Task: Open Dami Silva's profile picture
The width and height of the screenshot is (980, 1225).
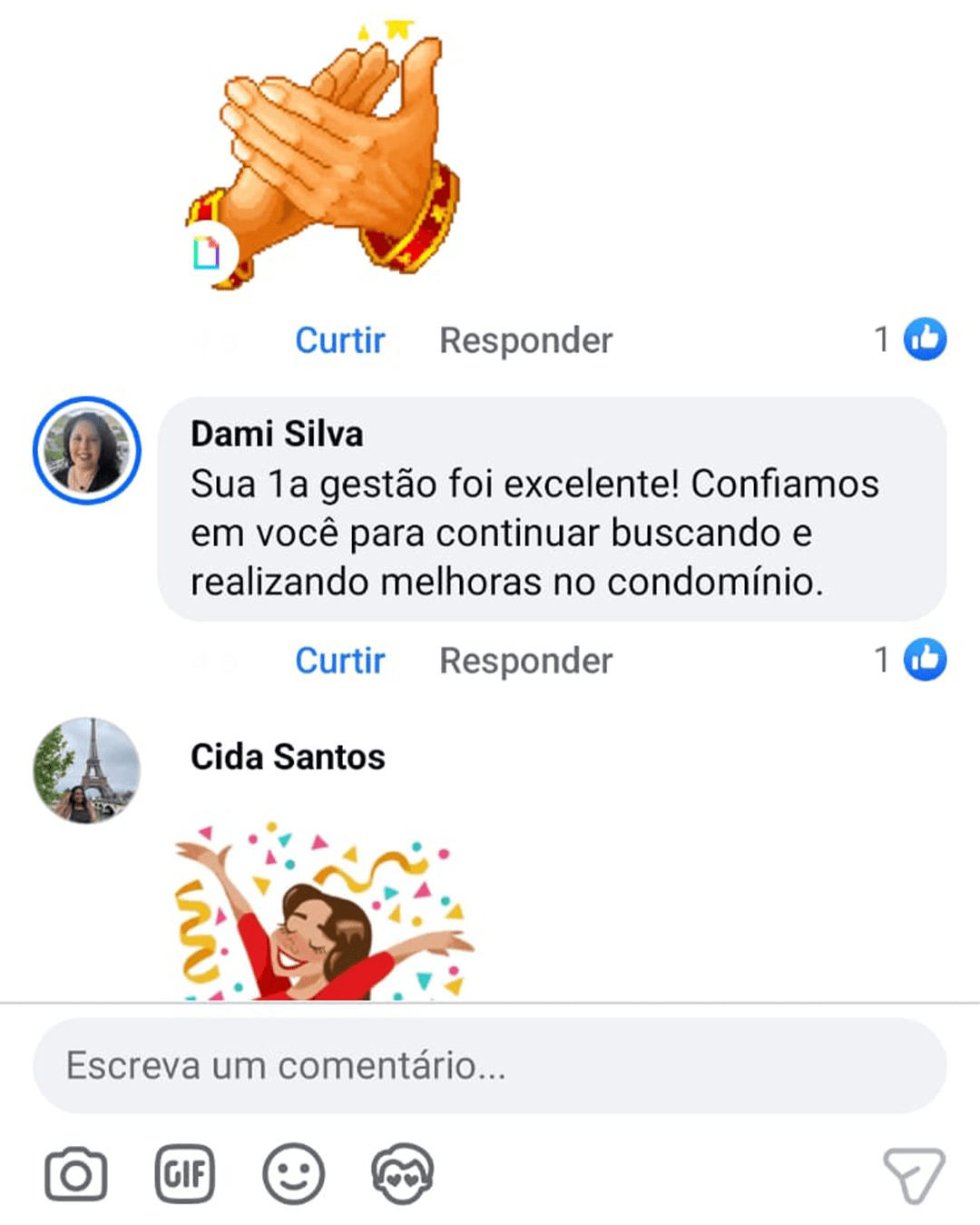Action: click(x=87, y=451)
